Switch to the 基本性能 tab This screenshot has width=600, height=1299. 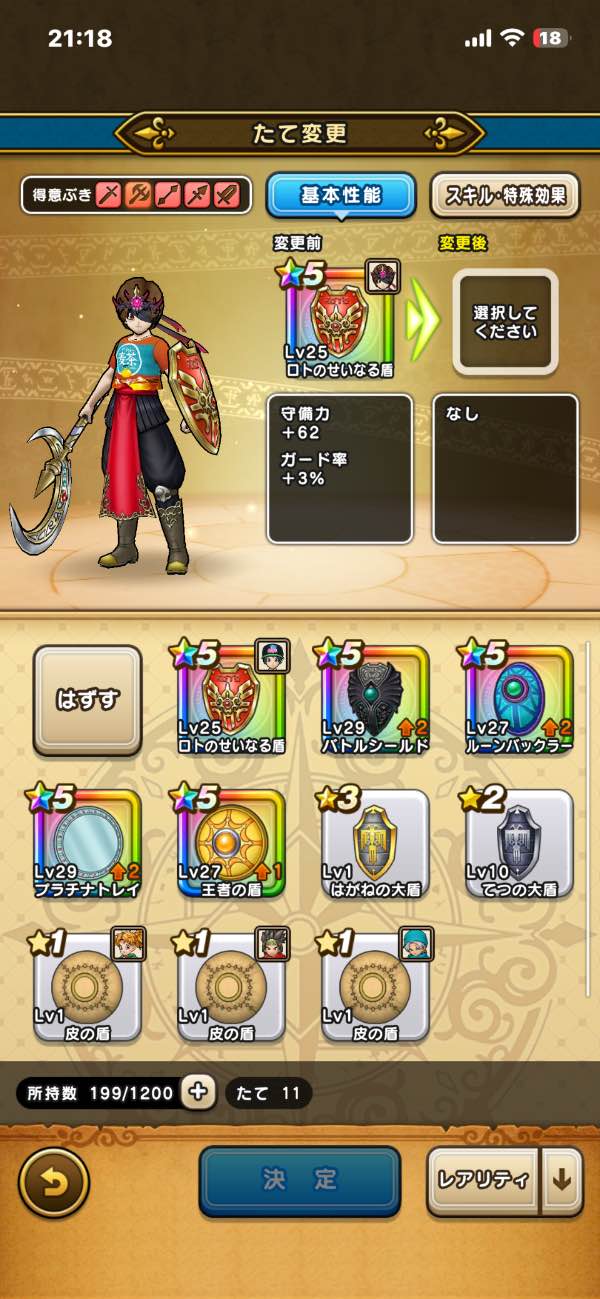pyautogui.click(x=340, y=195)
